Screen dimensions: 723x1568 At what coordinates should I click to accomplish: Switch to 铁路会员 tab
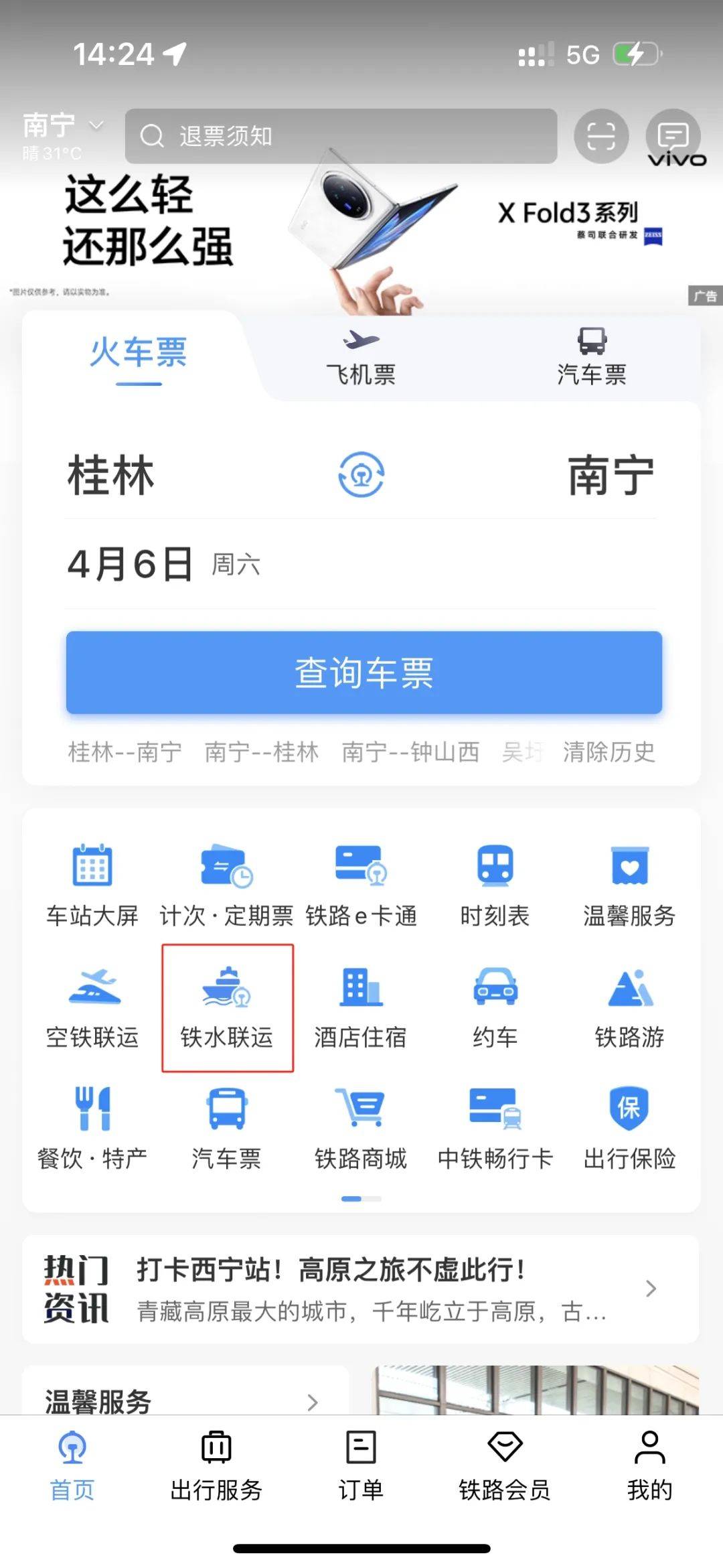pyautogui.click(x=505, y=1466)
